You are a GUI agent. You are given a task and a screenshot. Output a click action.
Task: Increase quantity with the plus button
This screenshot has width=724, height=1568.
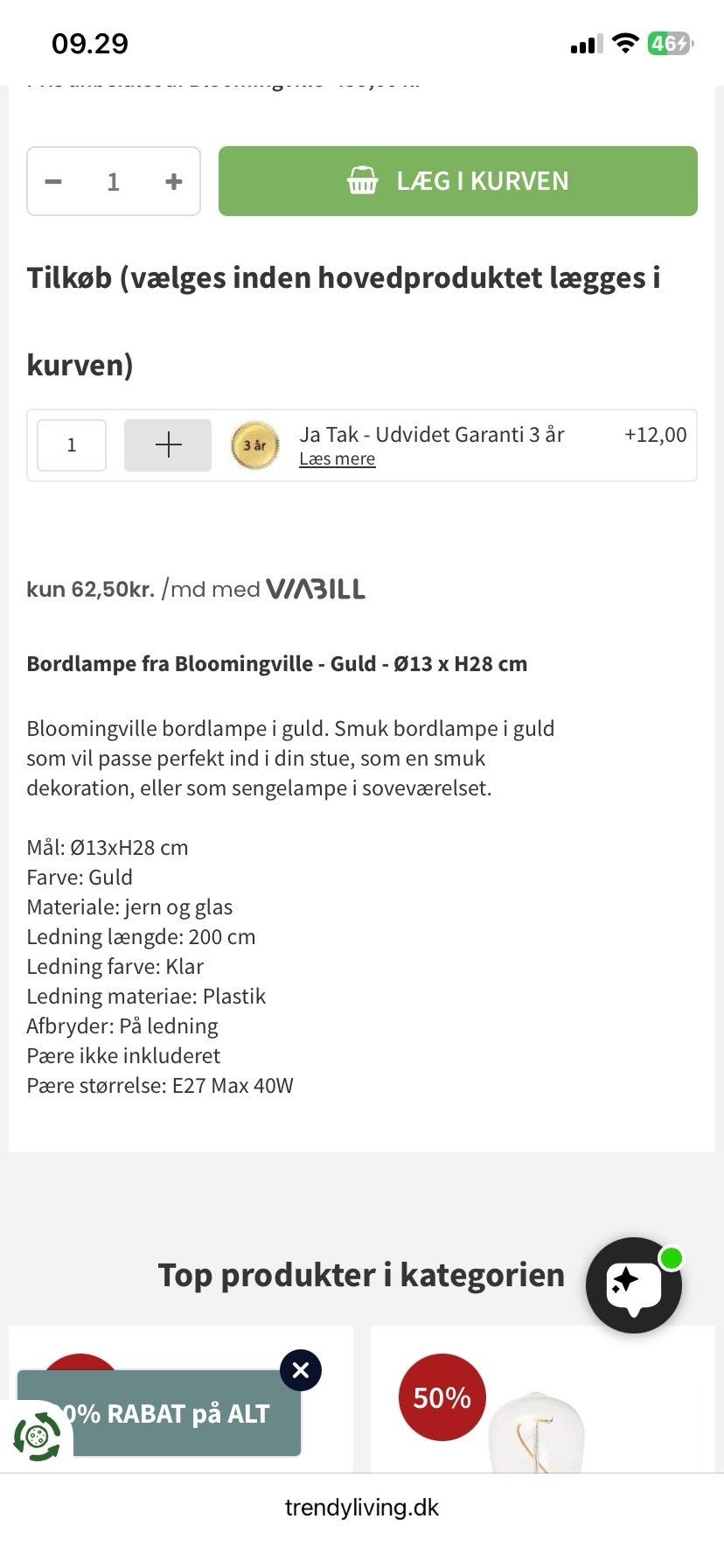click(173, 181)
